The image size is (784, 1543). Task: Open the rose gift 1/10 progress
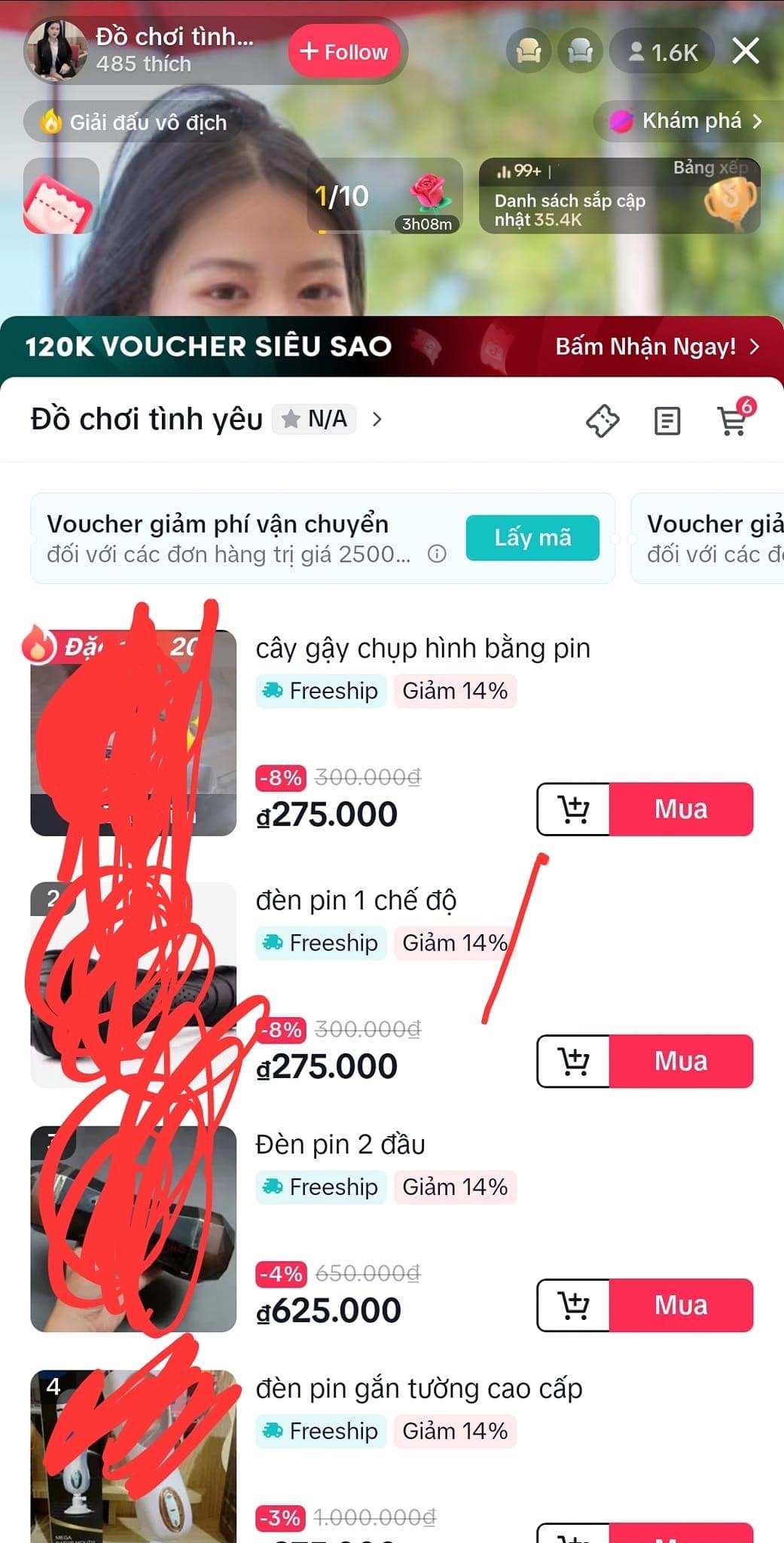[384, 196]
